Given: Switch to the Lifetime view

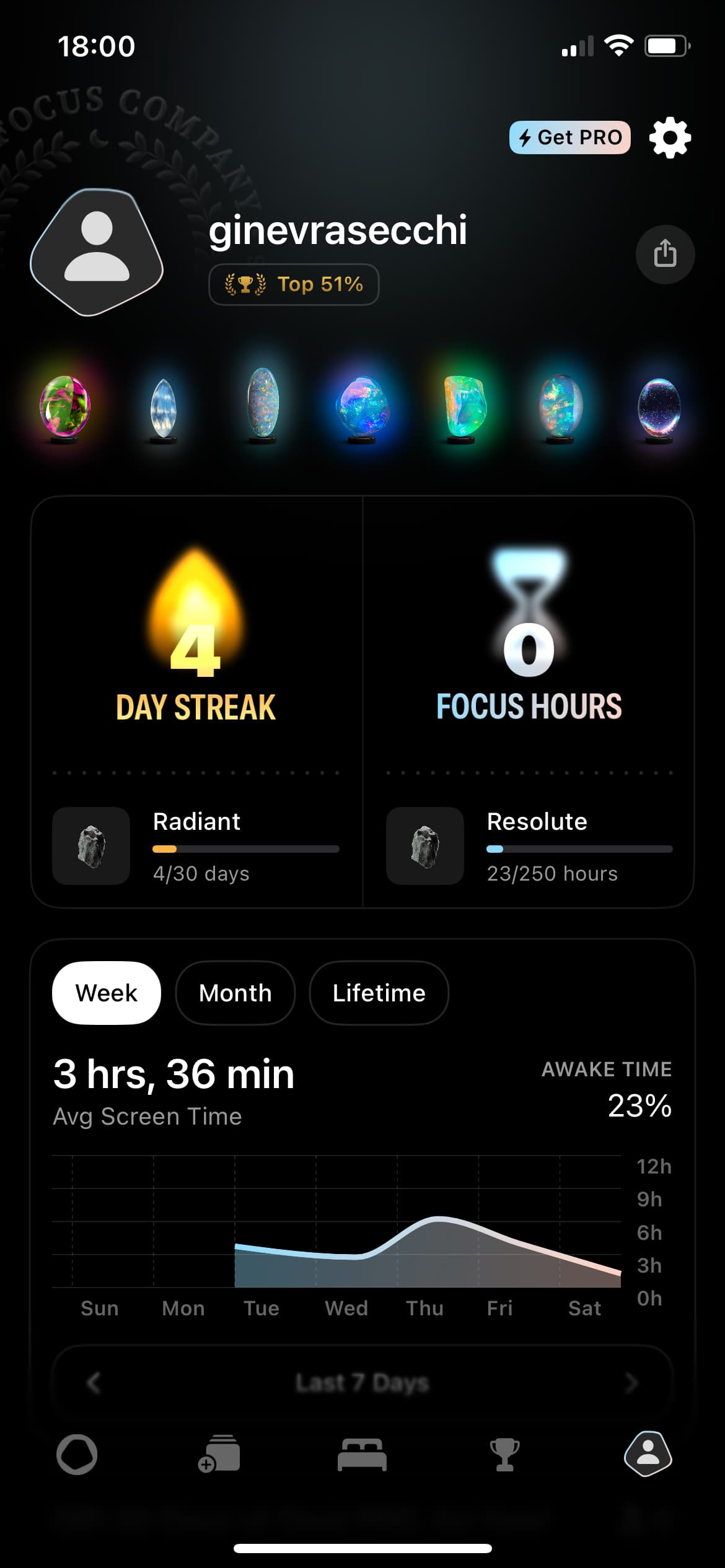Looking at the screenshot, I should 379,993.
